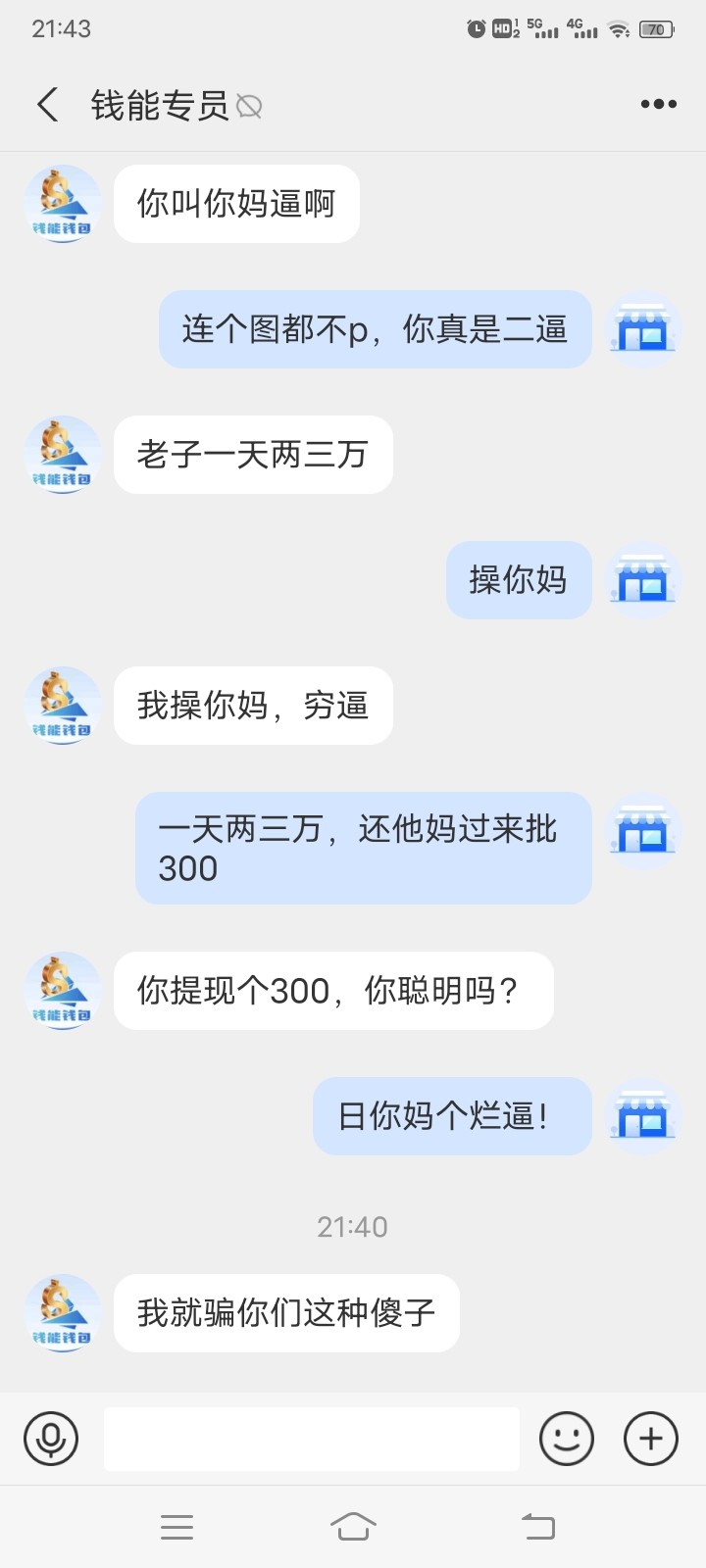Tap the system home button

[x=353, y=1527]
